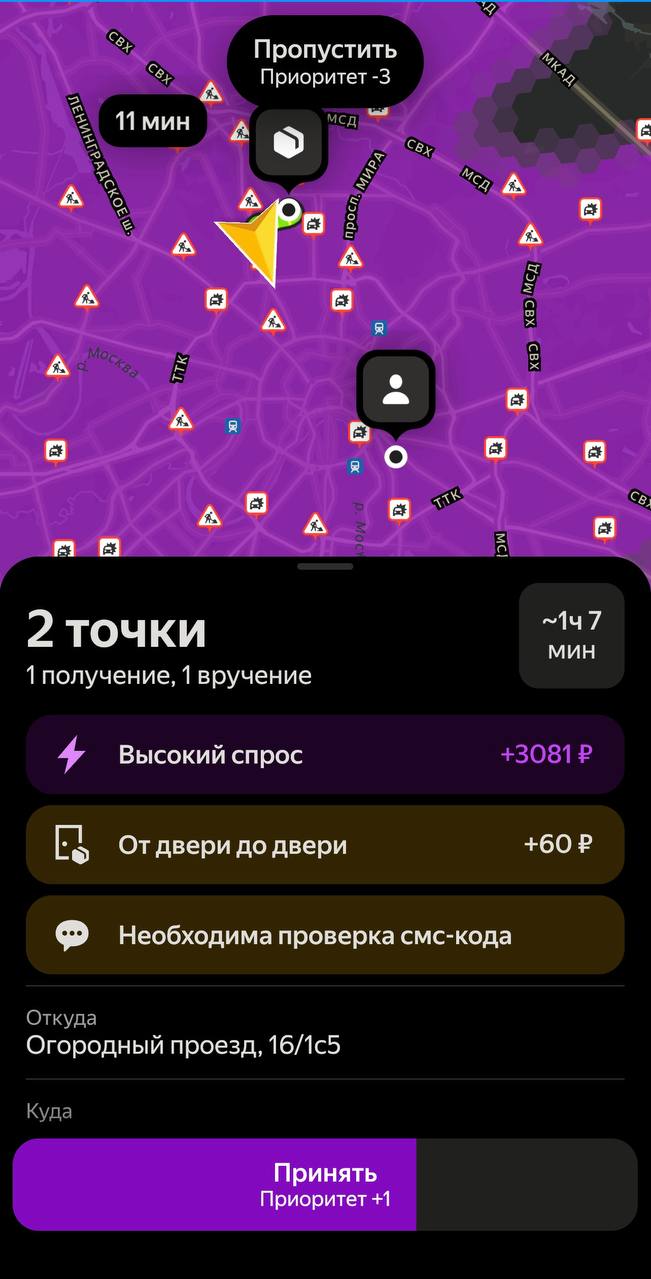Open От двери до двери option details
The width and height of the screenshot is (651, 1279).
point(325,845)
